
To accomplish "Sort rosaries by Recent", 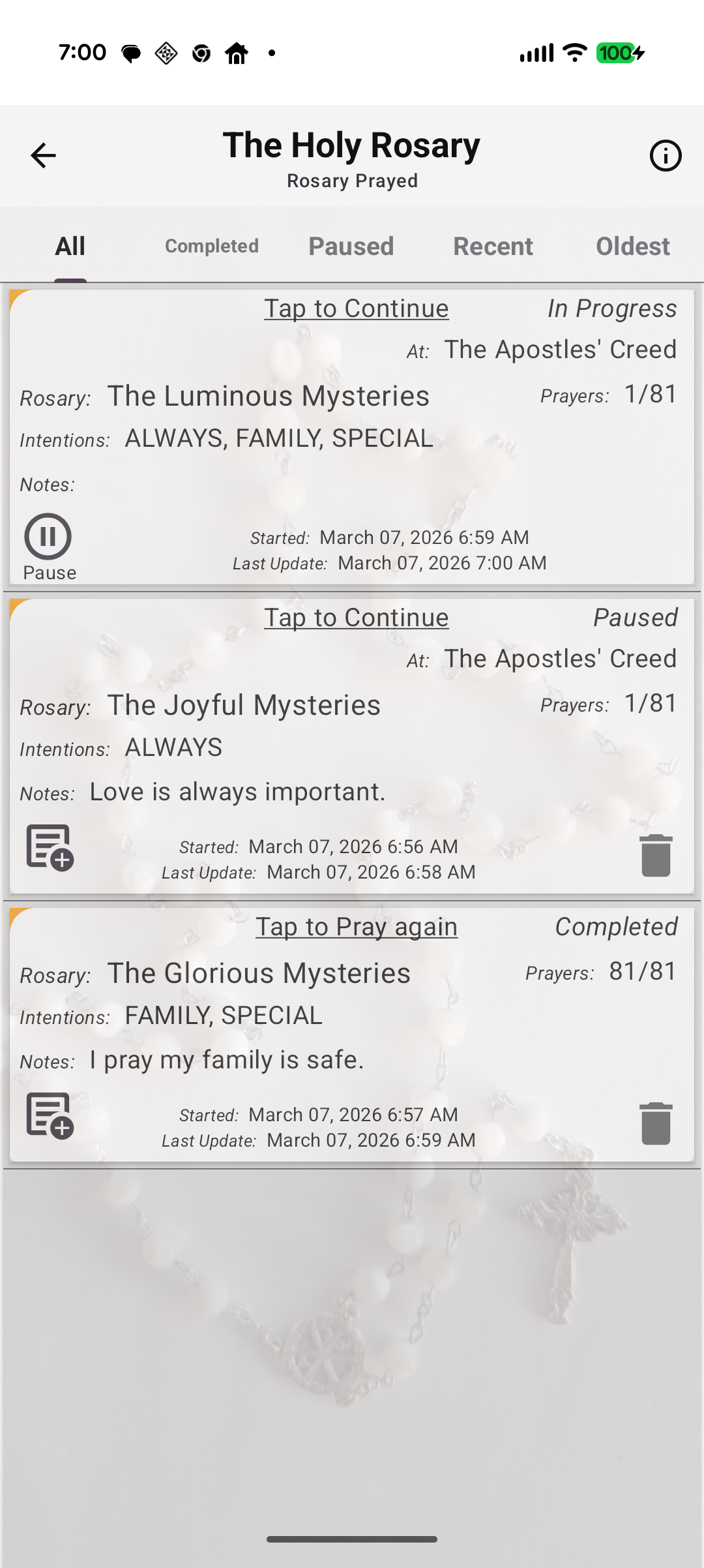I will coord(493,247).
